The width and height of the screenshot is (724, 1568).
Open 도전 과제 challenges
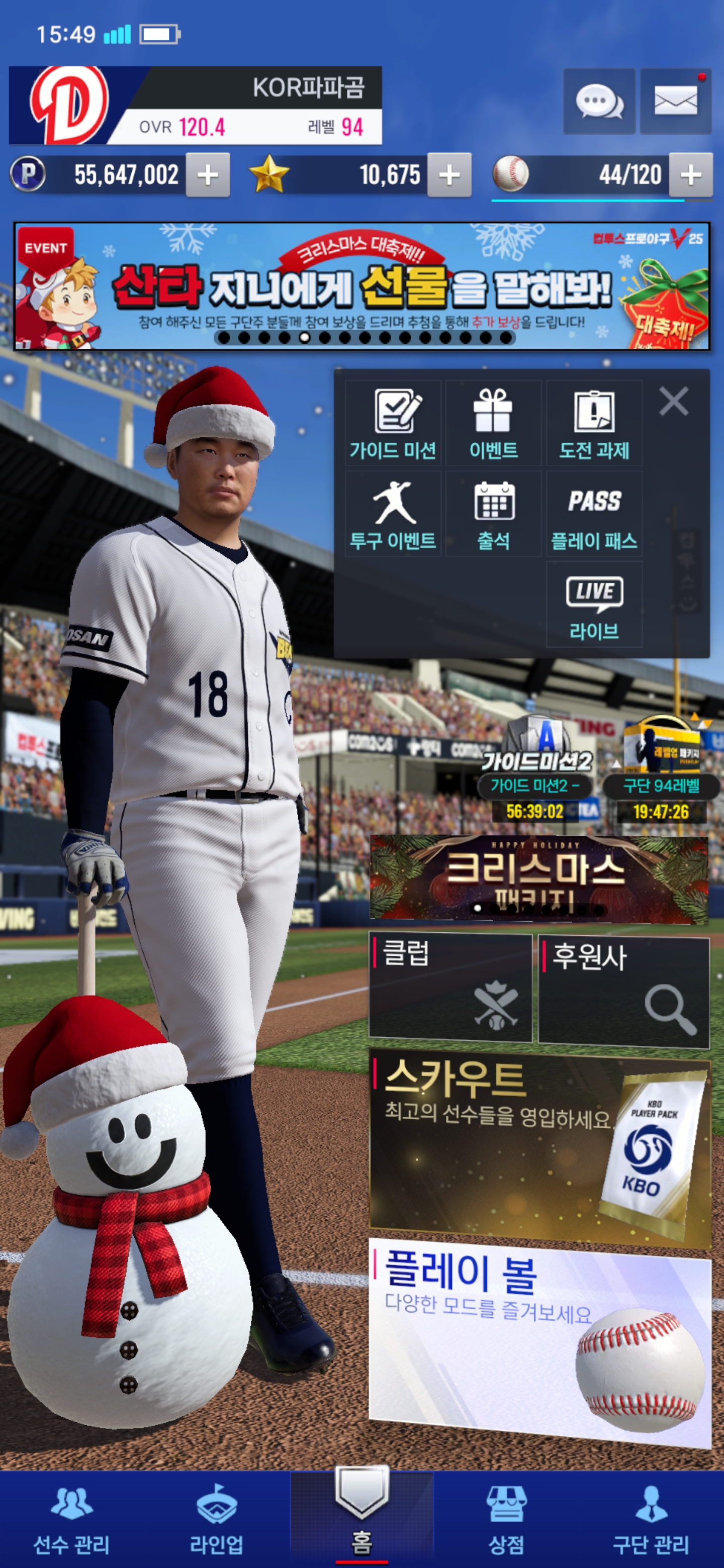[x=594, y=424]
